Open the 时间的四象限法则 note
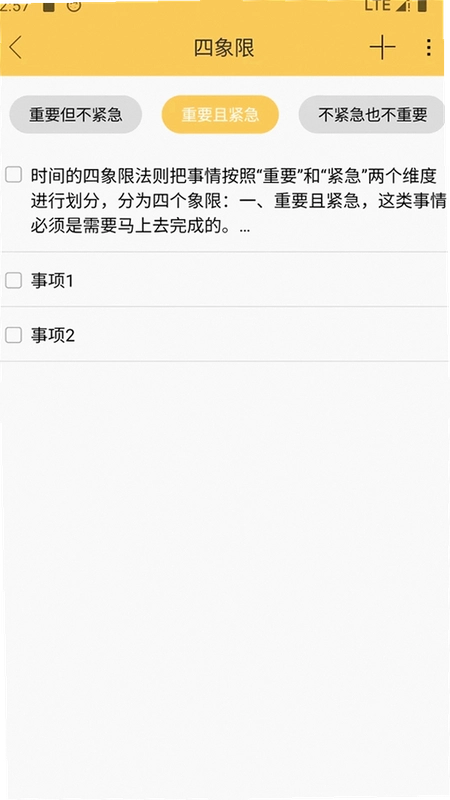Image resolution: width=450 pixels, height=800 pixels. 238,201
